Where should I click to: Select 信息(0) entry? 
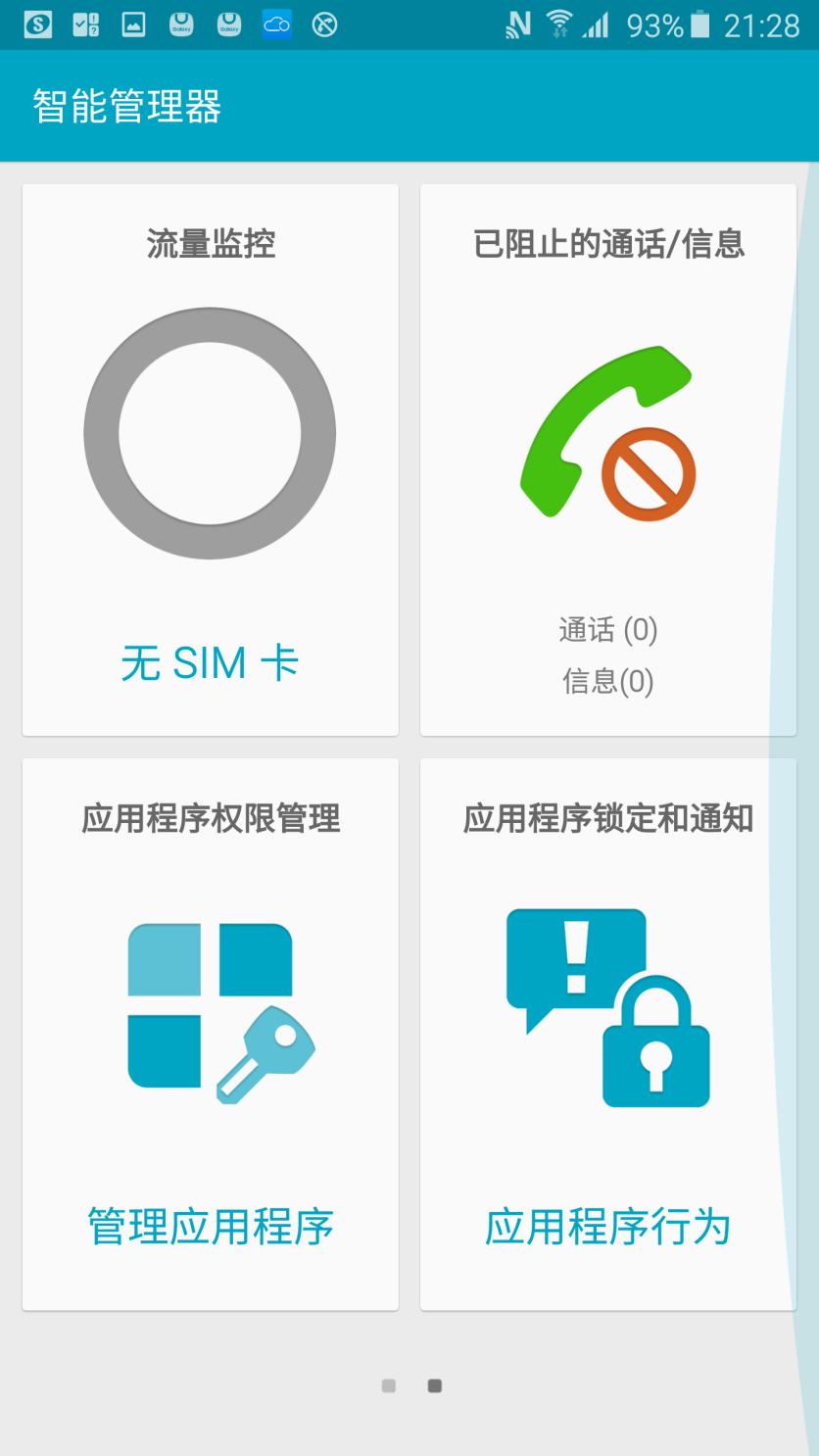click(x=607, y=682)
